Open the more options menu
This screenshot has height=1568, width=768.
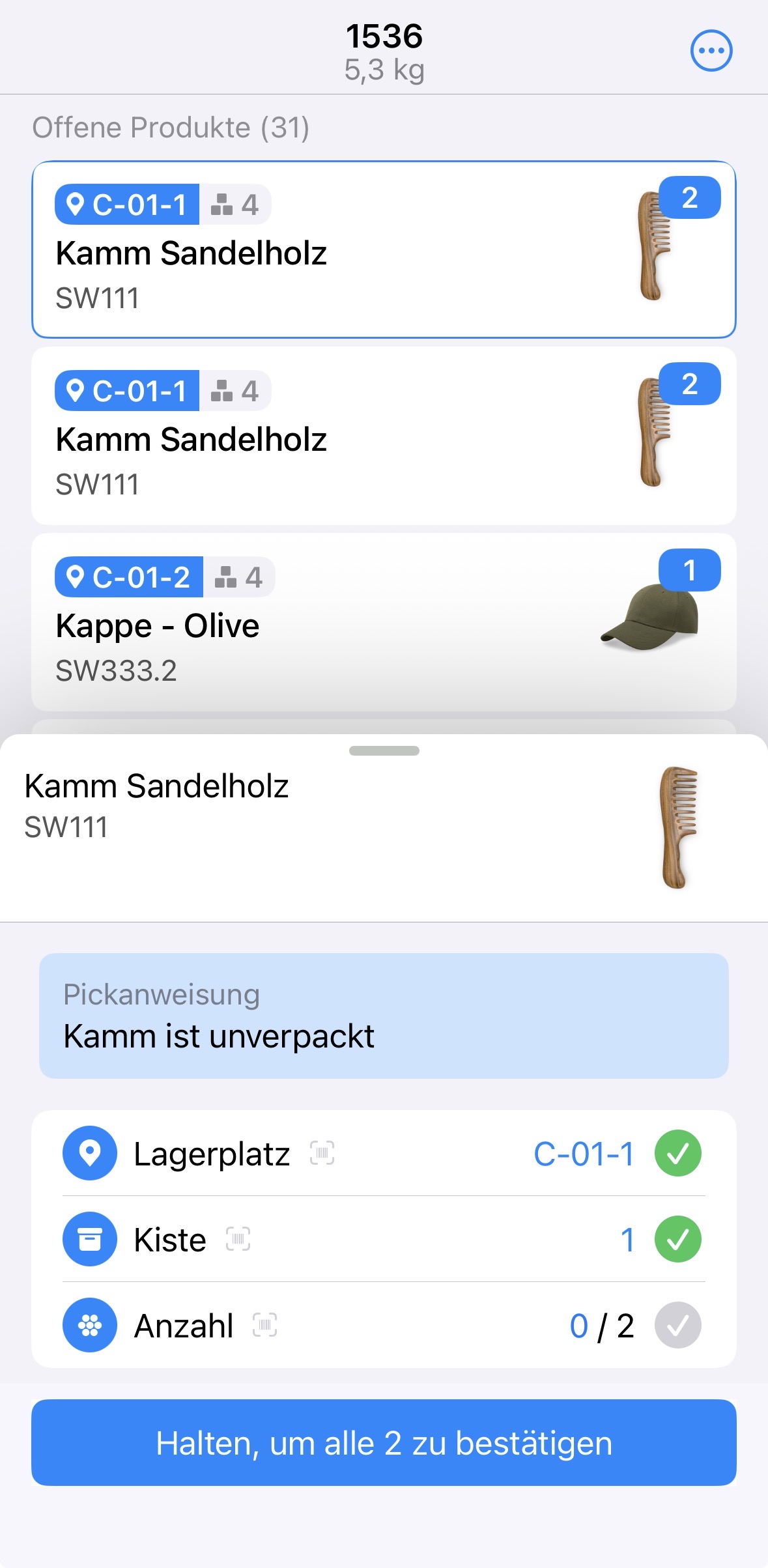tap(711, 51)
